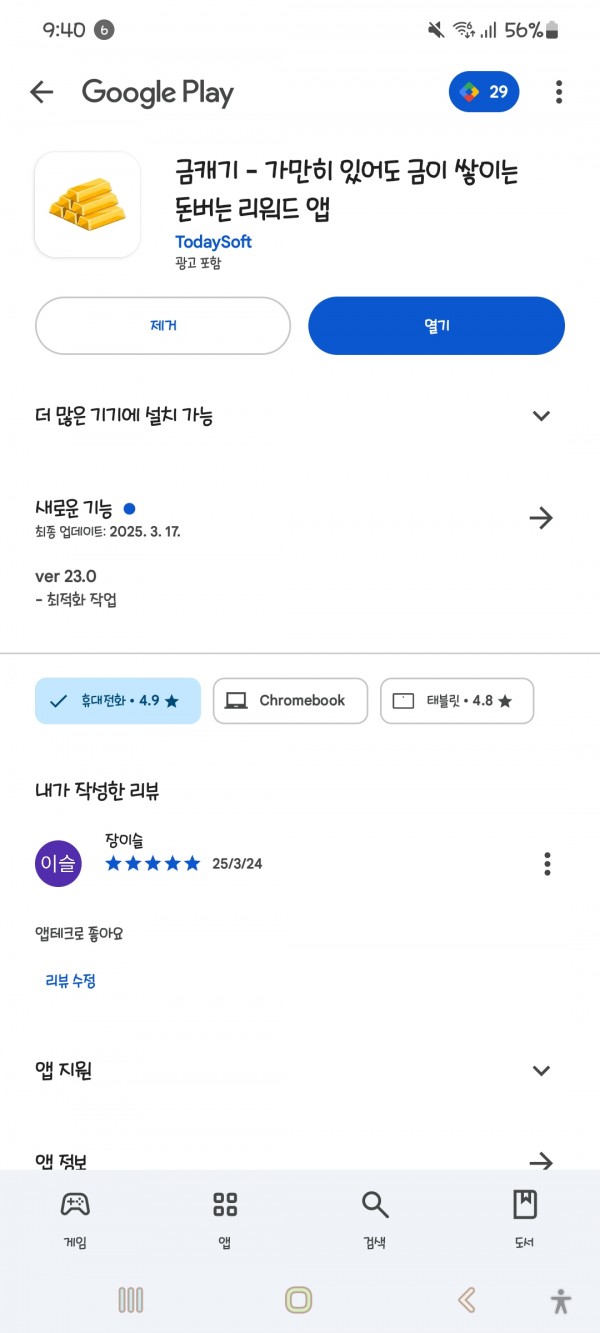This screenshot has width=600, height=1333.
Task: Switch to the 도서 tab
Action: pyautogui.click(x=525, y=1218)
